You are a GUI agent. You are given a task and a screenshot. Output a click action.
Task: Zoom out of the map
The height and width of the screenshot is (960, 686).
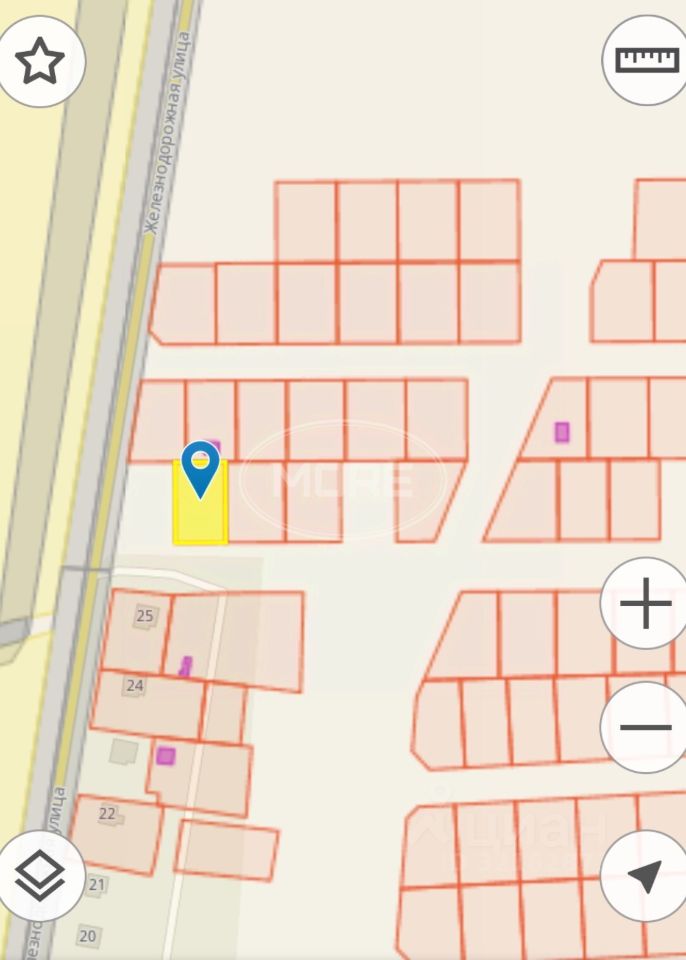click(645, 727)
